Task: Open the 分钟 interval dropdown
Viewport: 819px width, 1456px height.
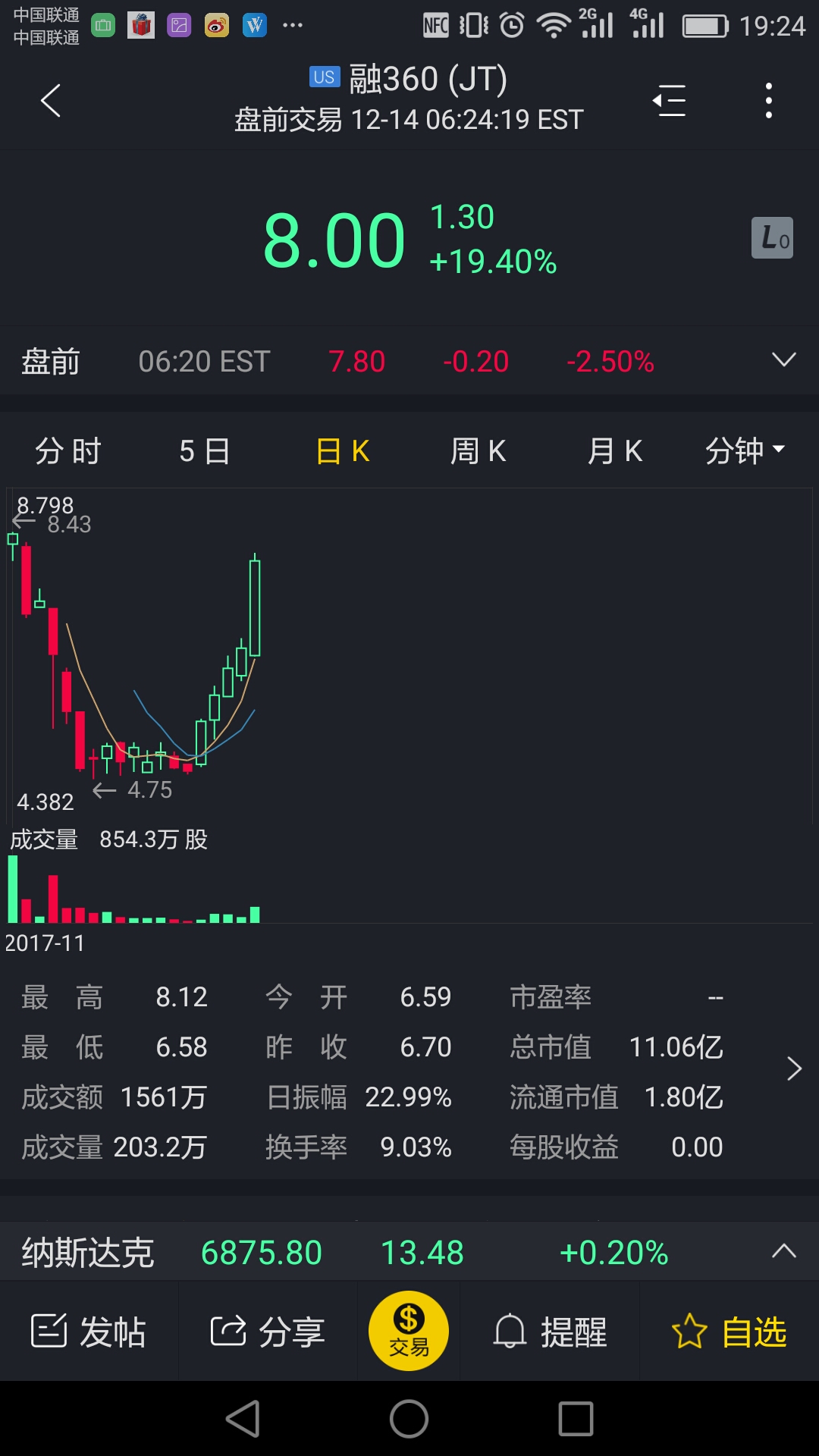Action: [745, 451]
